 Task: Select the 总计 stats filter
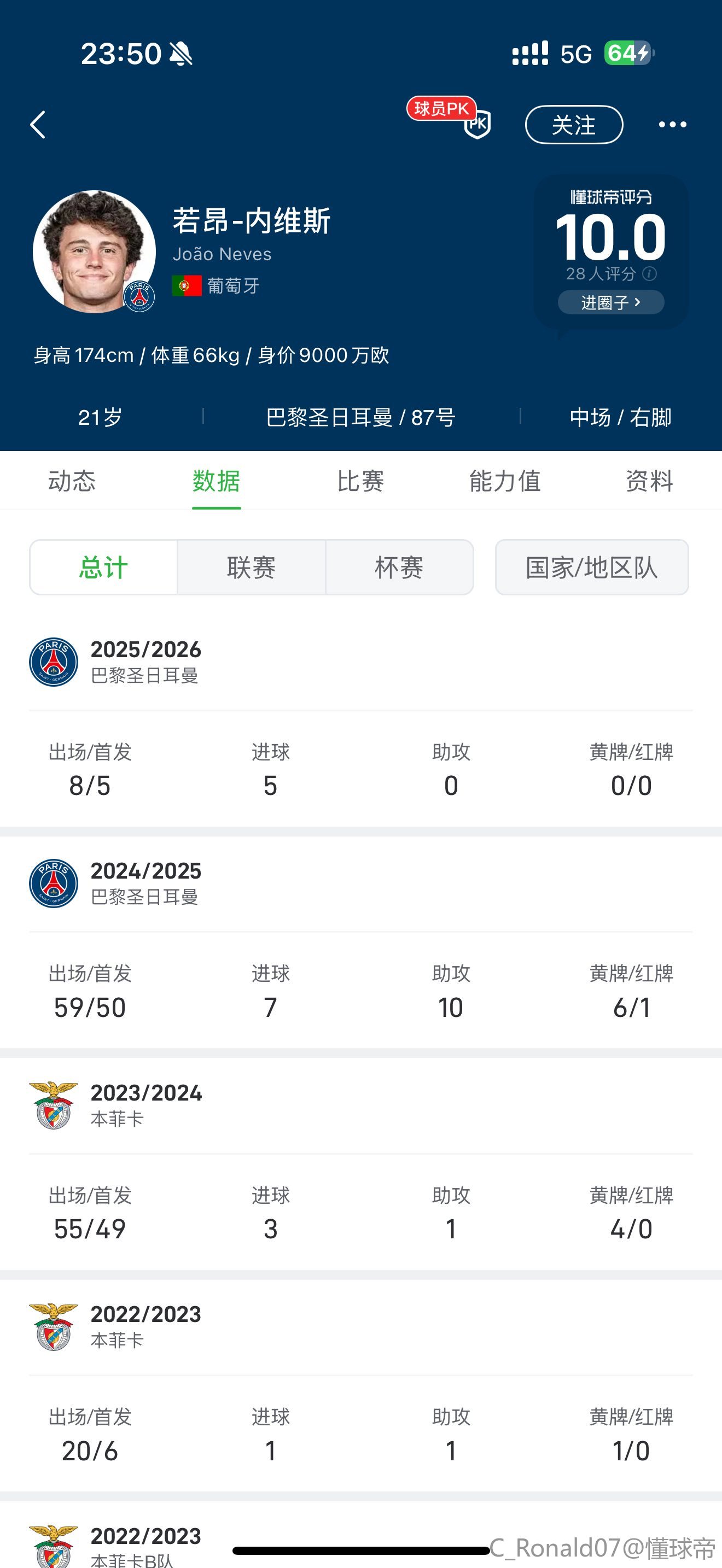click(x=103, y=567)
